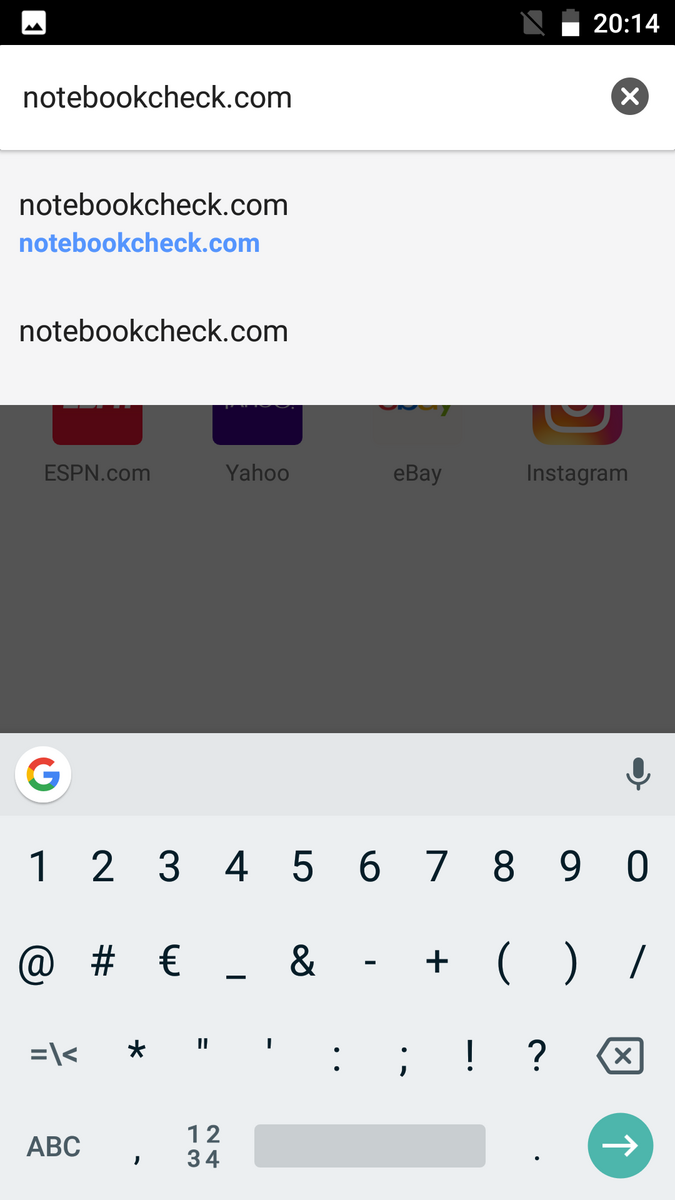
Task: Open Google search from the keyboard's G logo
Action: 43,775
